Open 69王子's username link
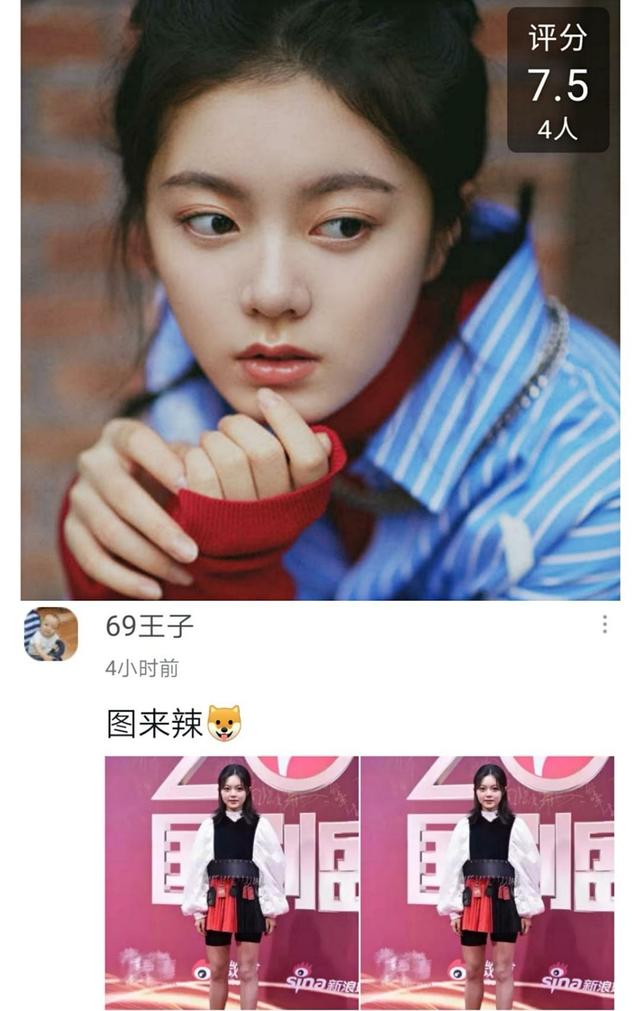 pos(150,626)
